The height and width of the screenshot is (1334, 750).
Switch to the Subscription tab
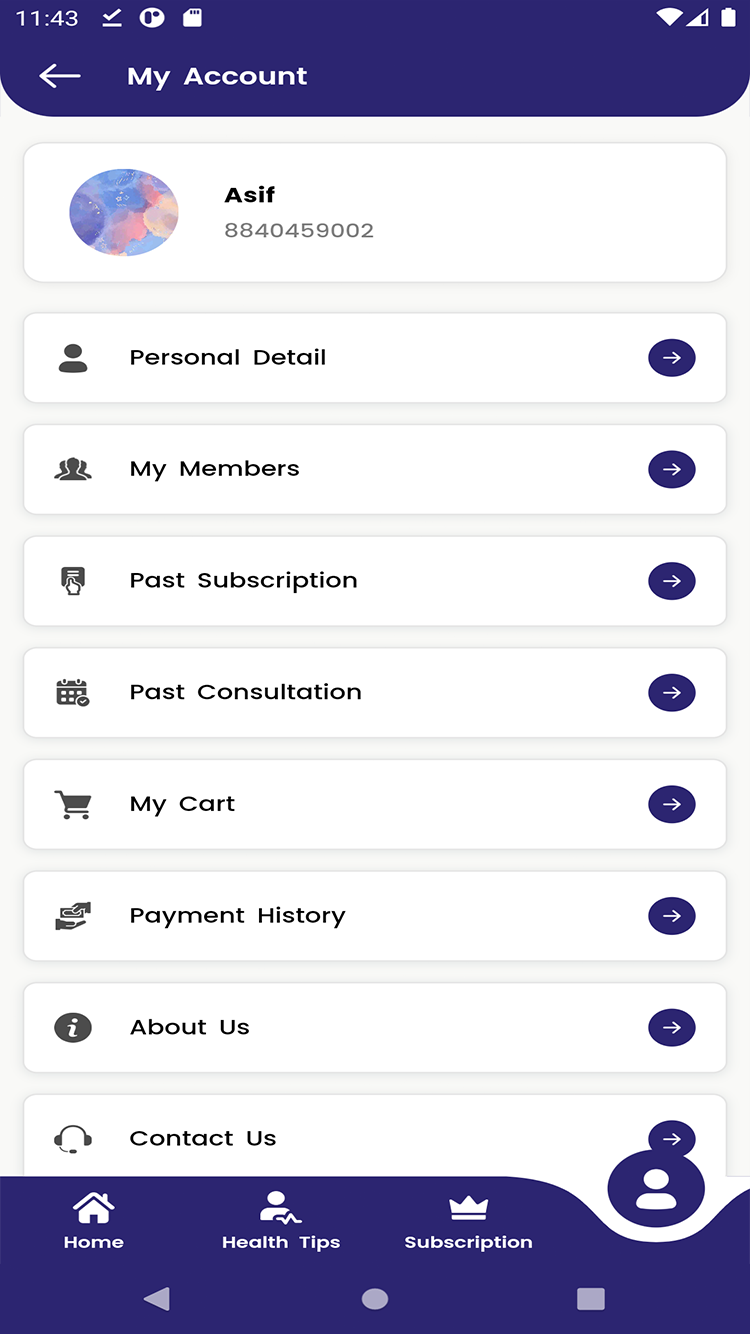[468, 1221]
